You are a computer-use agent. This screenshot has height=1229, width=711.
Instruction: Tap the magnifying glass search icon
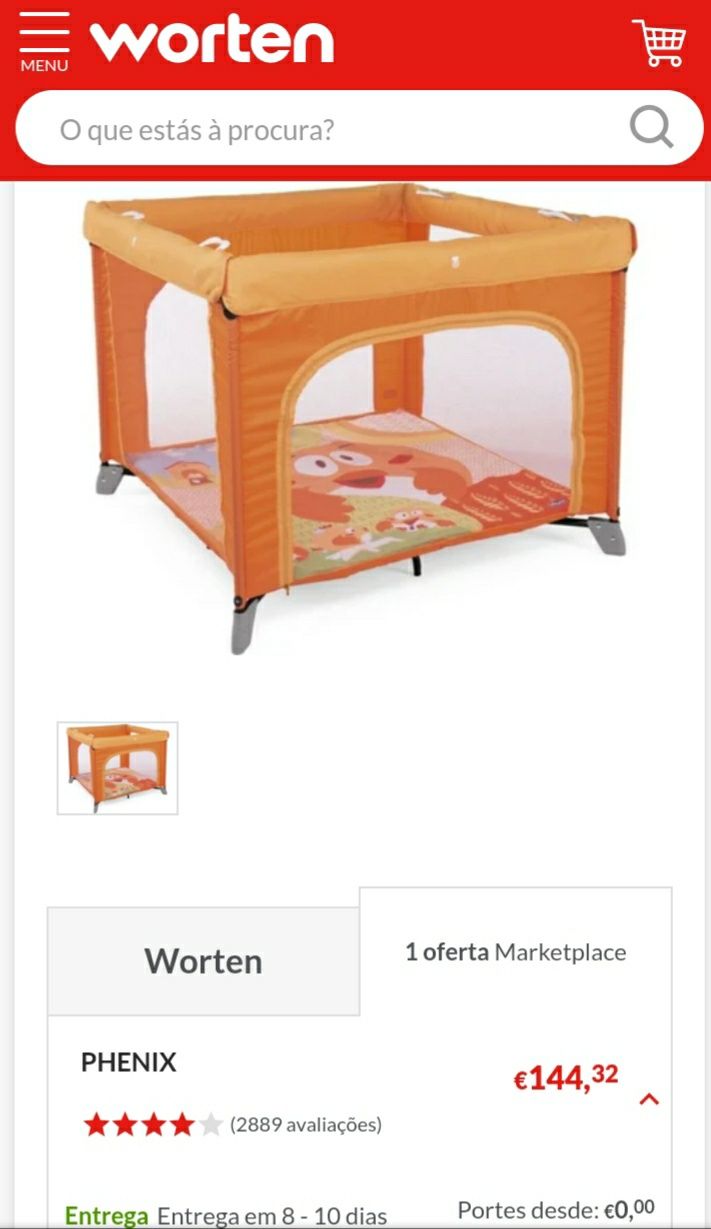point(651,128)
